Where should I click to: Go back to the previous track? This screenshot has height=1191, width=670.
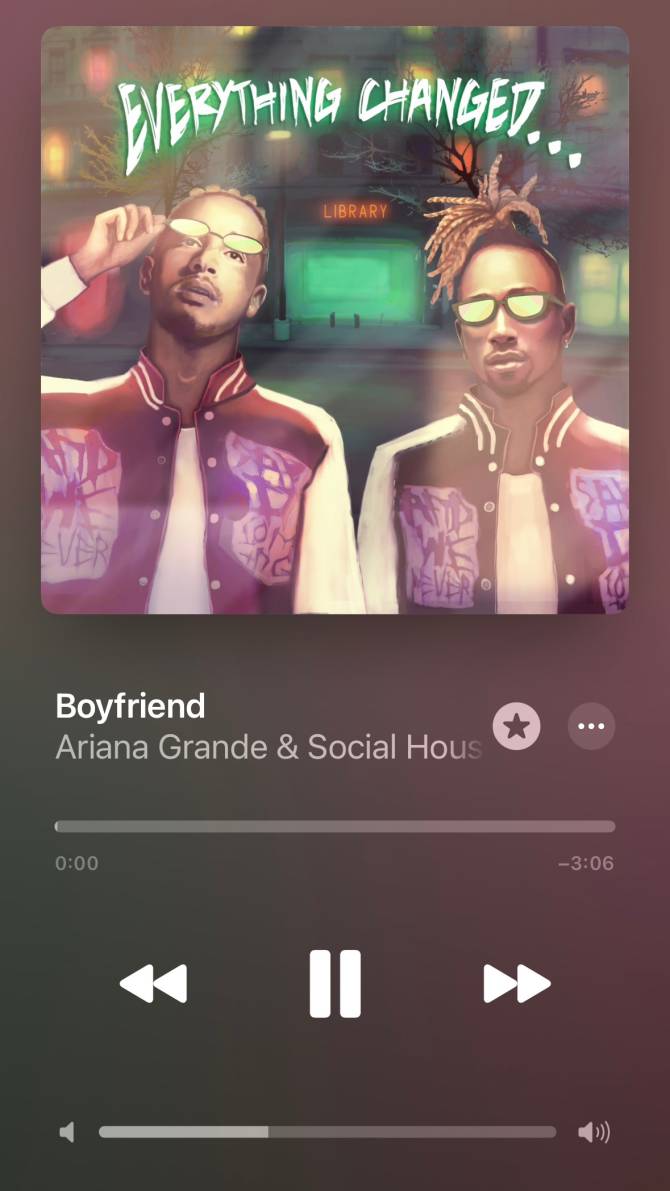153,984
